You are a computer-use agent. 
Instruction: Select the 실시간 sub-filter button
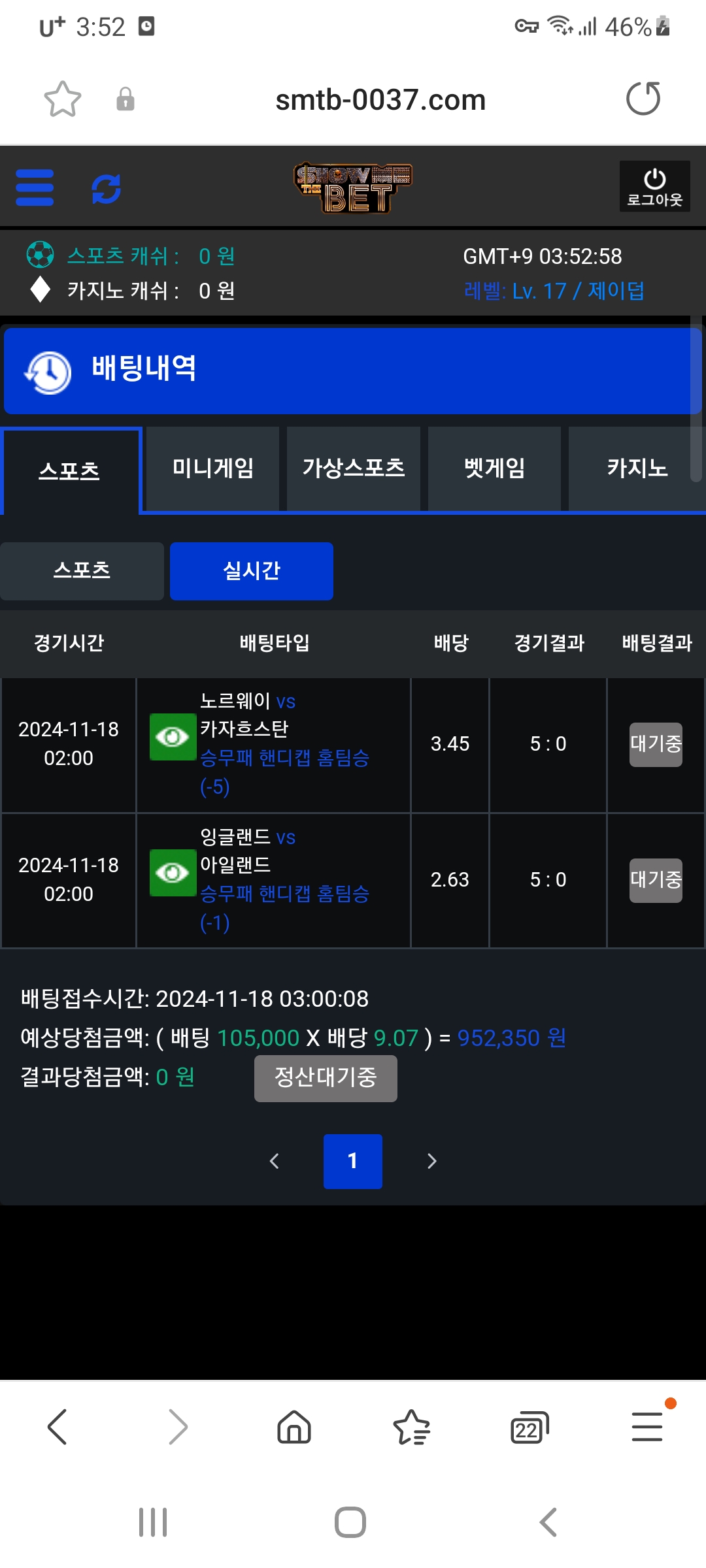(x=252, y=571)
